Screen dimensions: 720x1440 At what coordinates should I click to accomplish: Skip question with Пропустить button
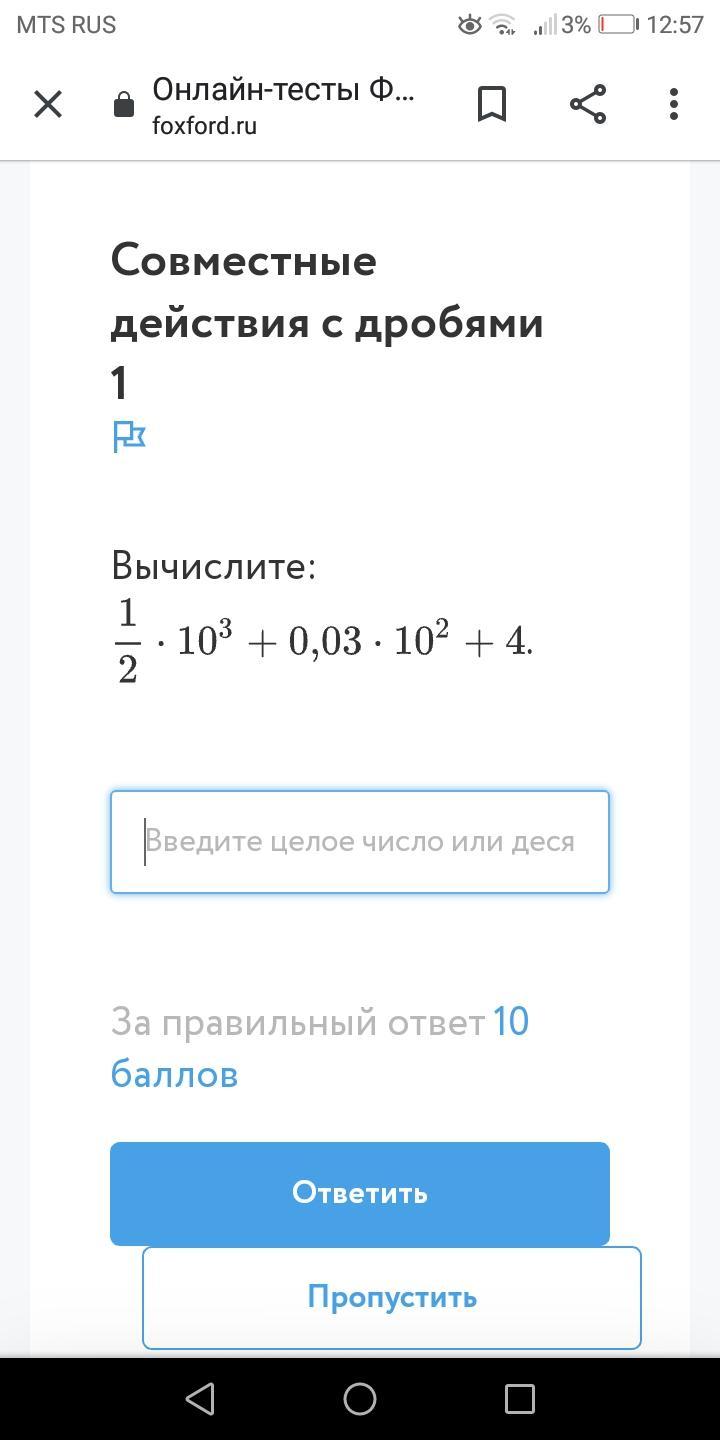(392, 1297)
